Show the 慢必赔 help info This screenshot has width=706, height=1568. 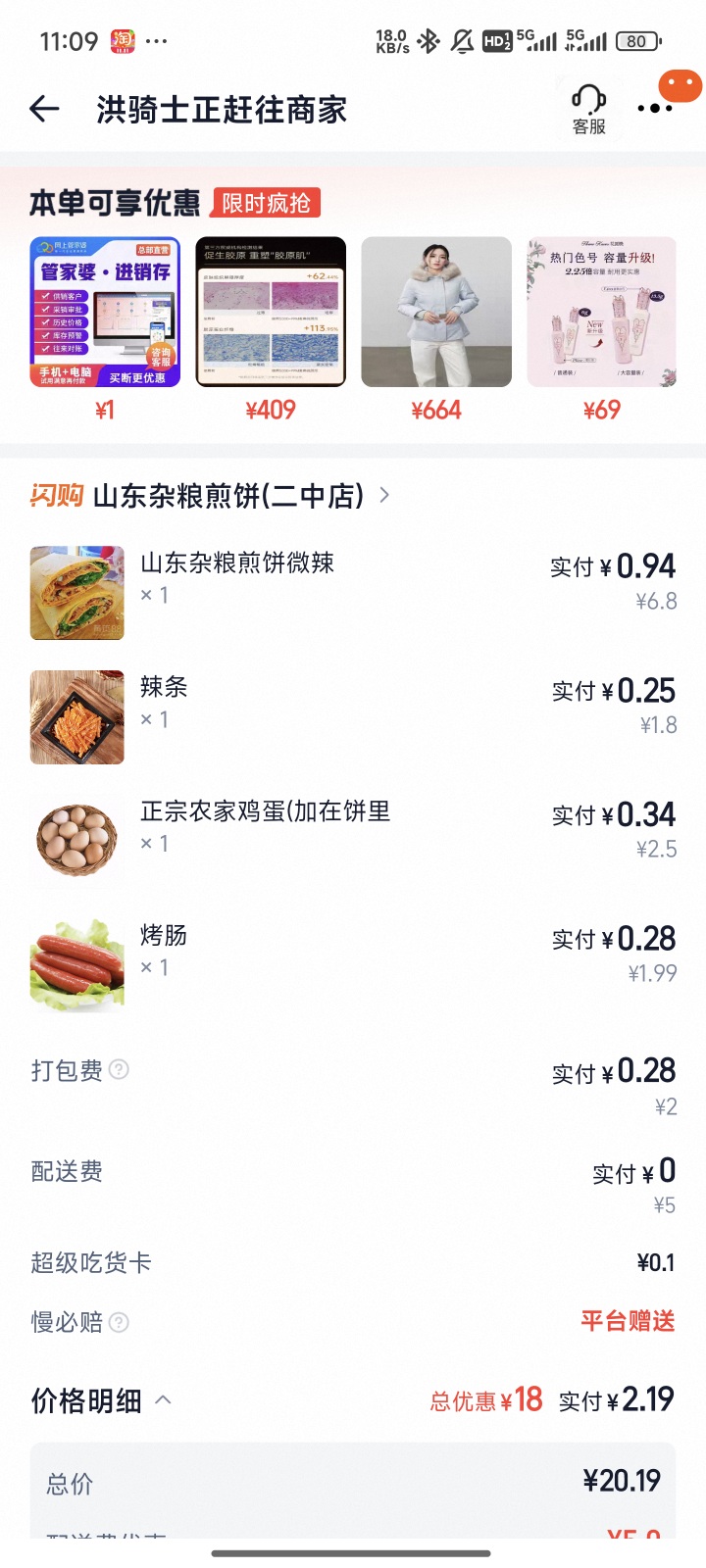(119, 1323)
